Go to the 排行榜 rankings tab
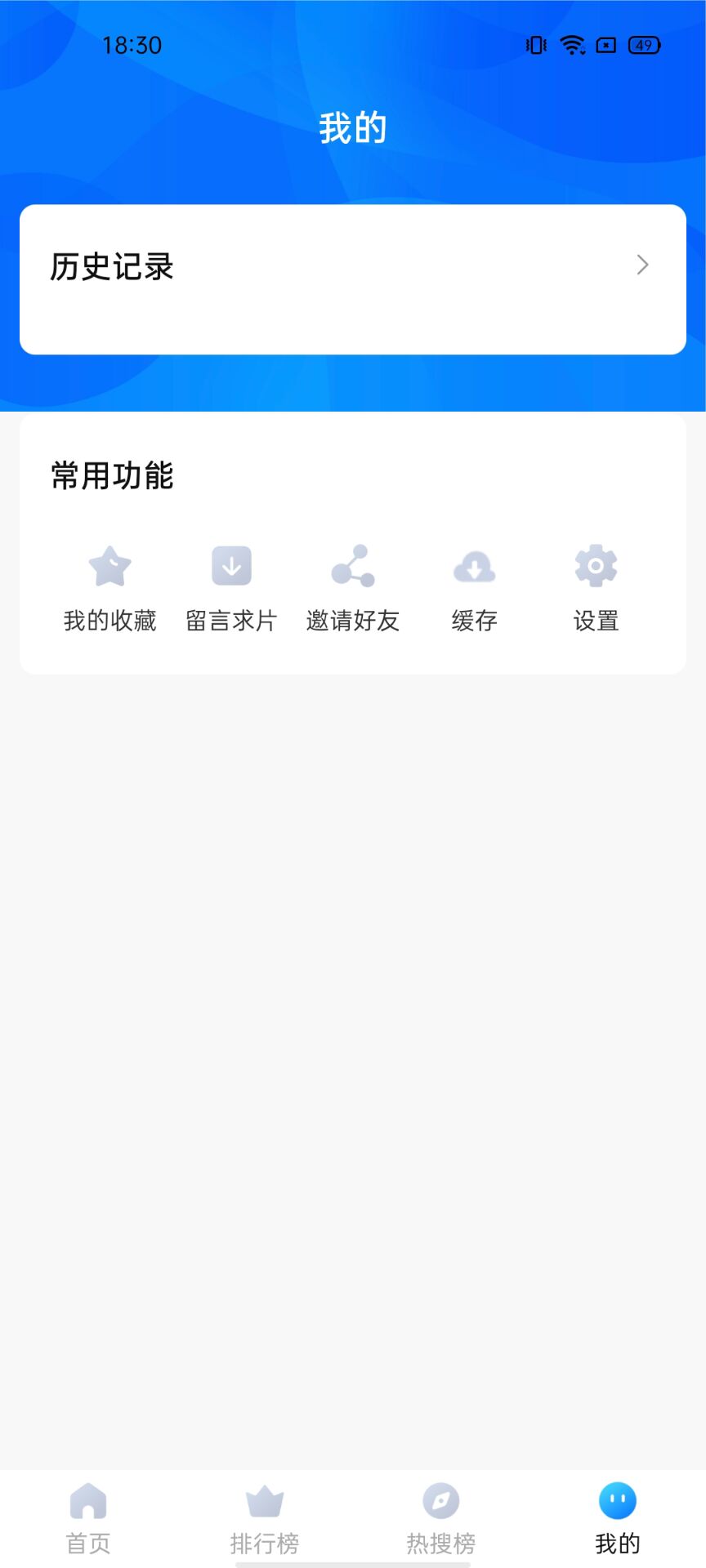The height and width of the screenshot is (1568, 706). point(265,1517)
